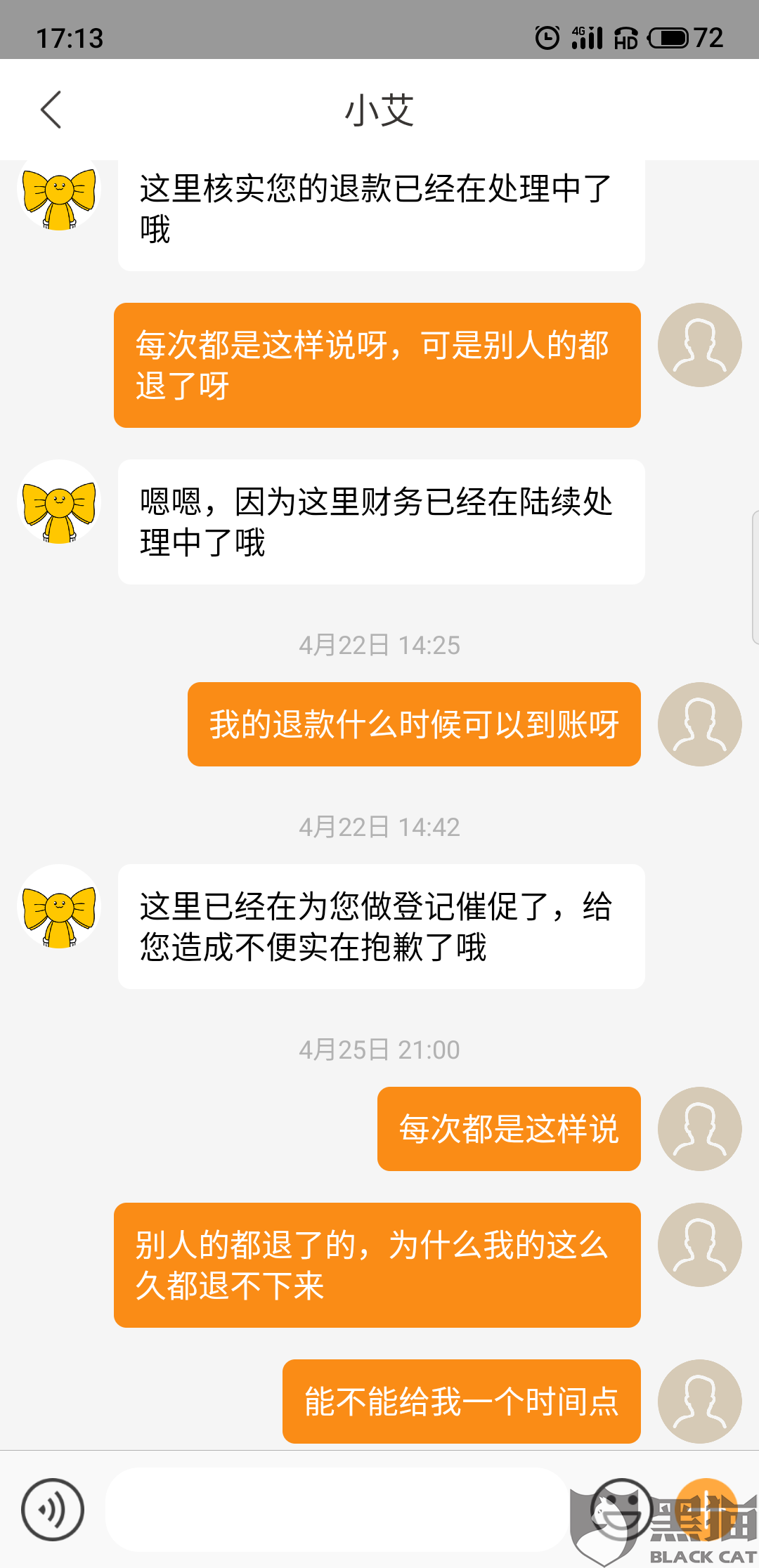The image size is (759, 1568).
Task: Open the emoji picker
Action: coord(621,1510)
